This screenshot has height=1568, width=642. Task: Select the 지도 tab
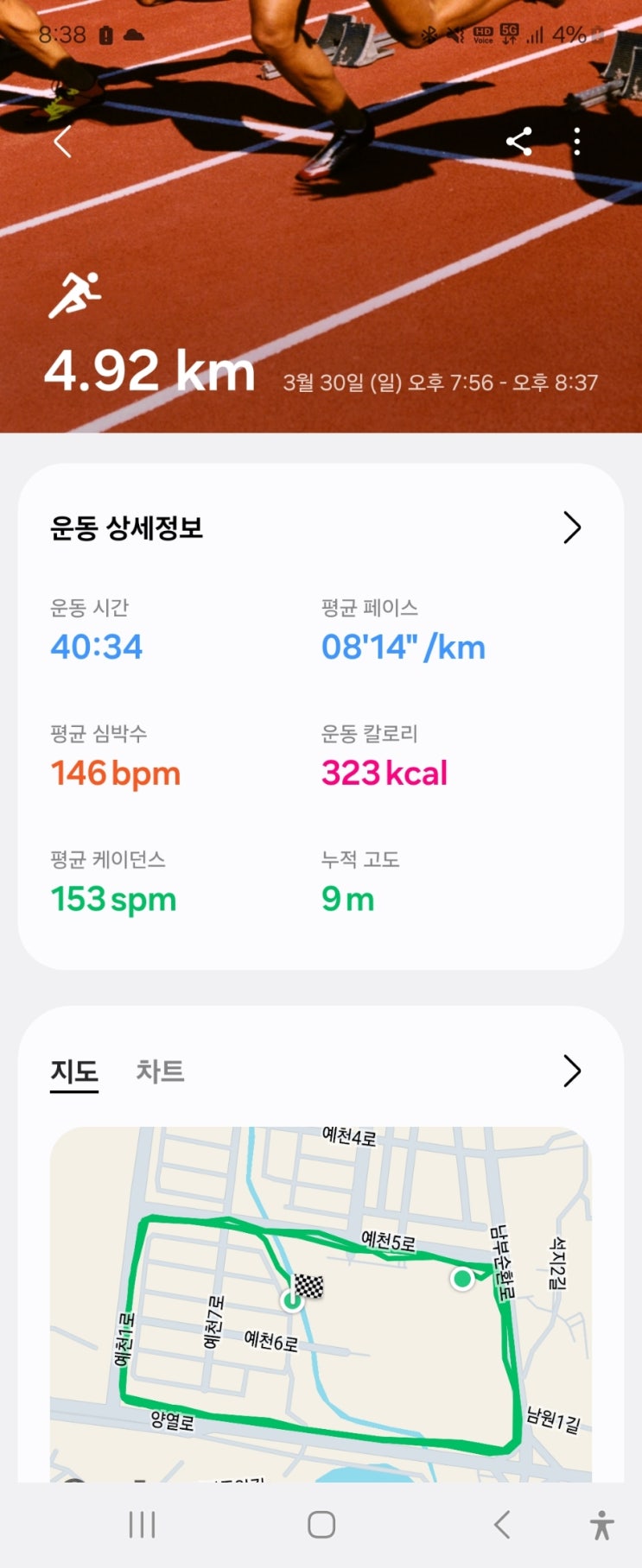pyautogui.click(x=74, y=1072)
